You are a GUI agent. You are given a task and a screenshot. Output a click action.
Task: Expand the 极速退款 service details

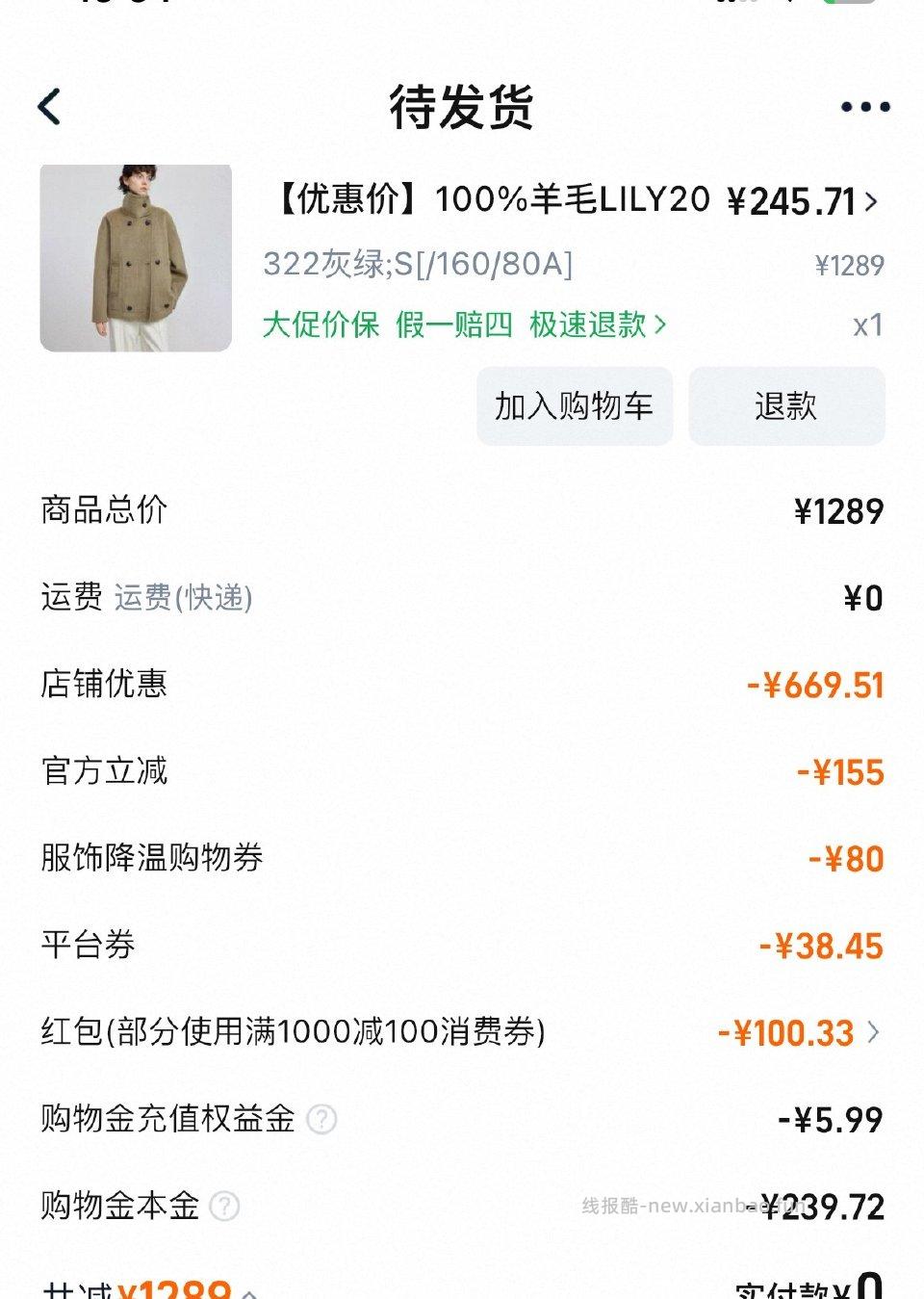pos(590,326)
